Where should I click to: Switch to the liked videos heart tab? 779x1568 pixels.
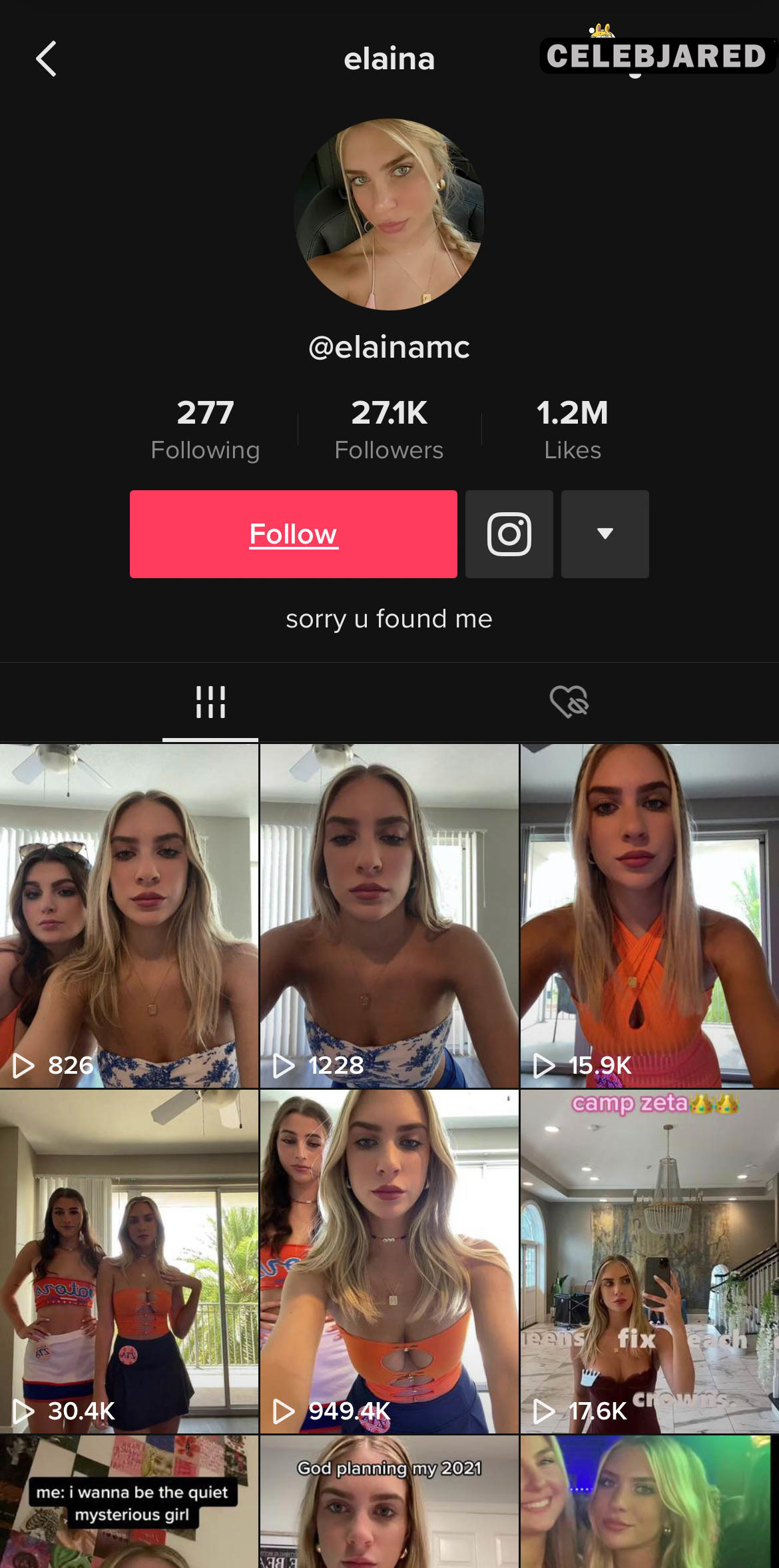tap(569, 702)
